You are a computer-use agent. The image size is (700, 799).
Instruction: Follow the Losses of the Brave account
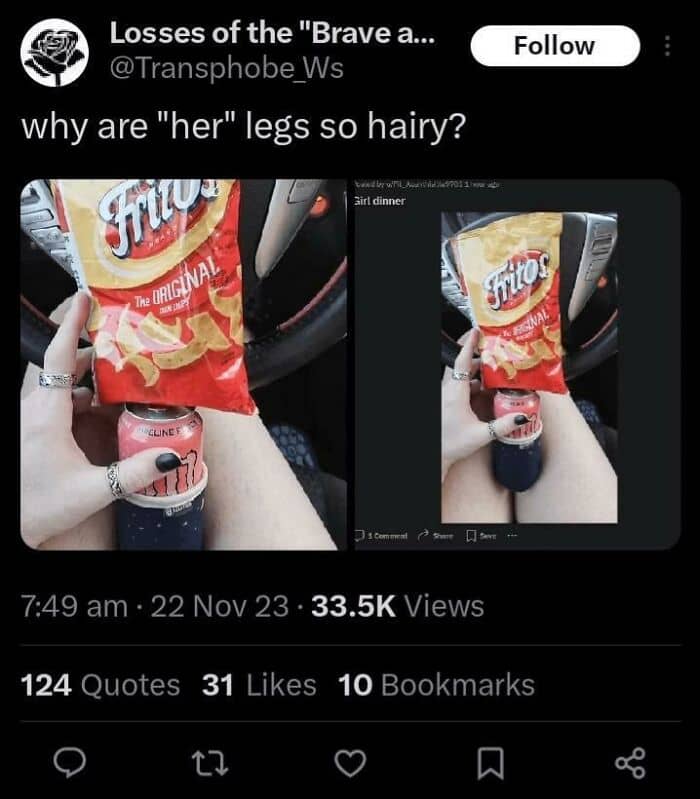click(x=554, y=46)
